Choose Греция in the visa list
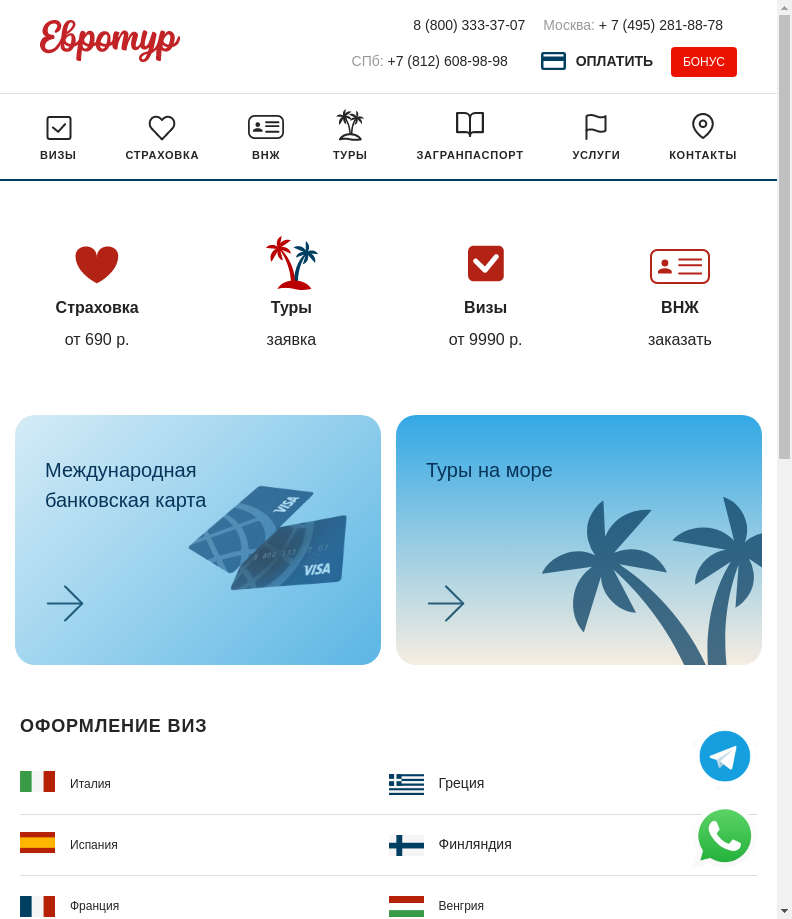The height and width of the screenshot is (919, 792). 460,783
